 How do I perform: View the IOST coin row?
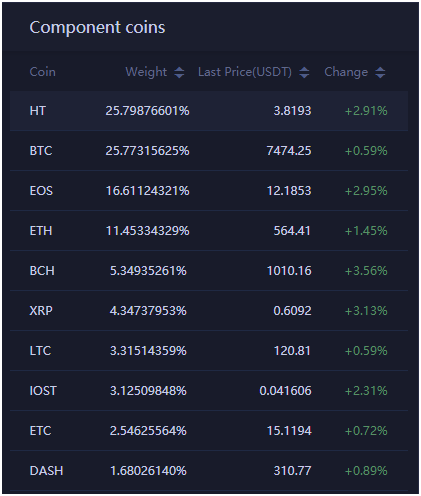tap(209, 391)
